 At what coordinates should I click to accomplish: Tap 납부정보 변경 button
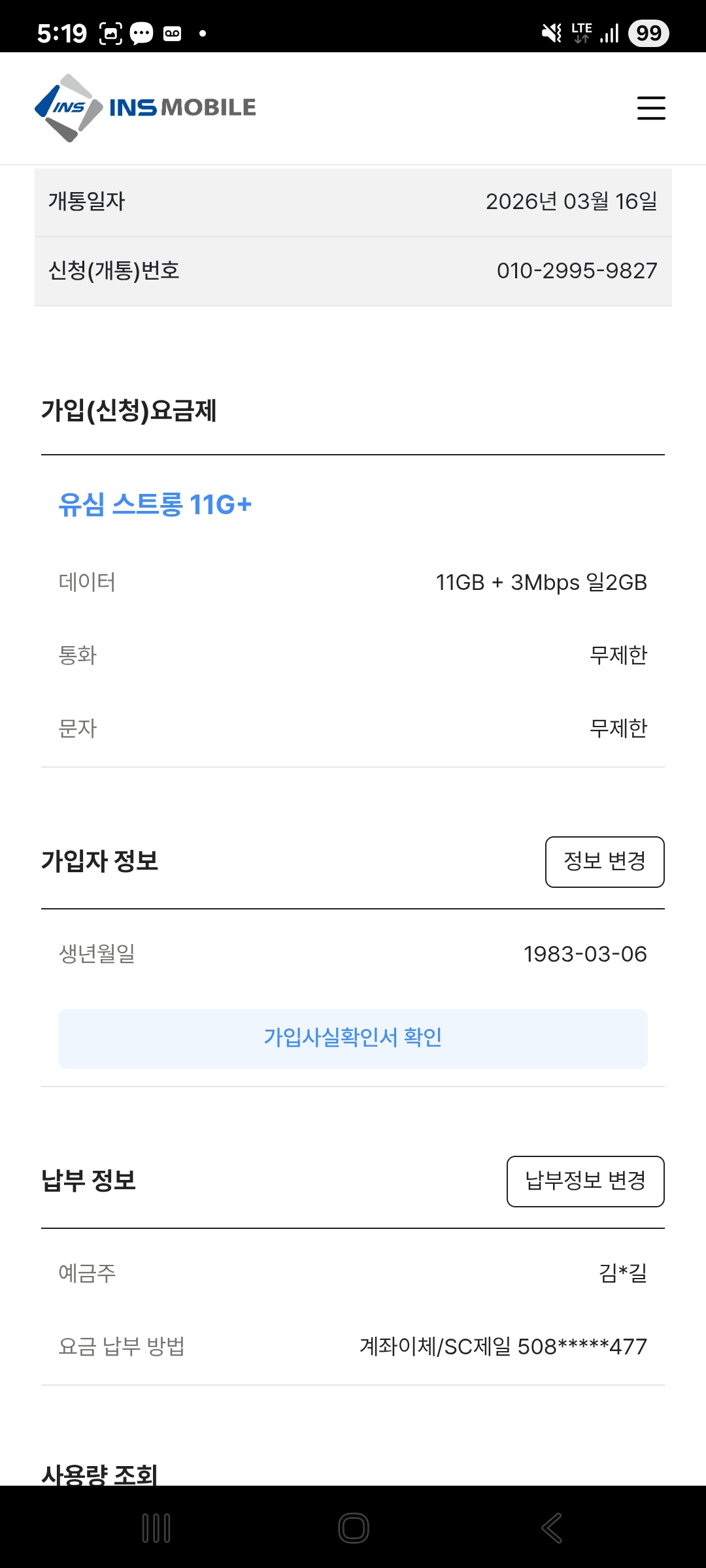click(x=585, y=1181)
